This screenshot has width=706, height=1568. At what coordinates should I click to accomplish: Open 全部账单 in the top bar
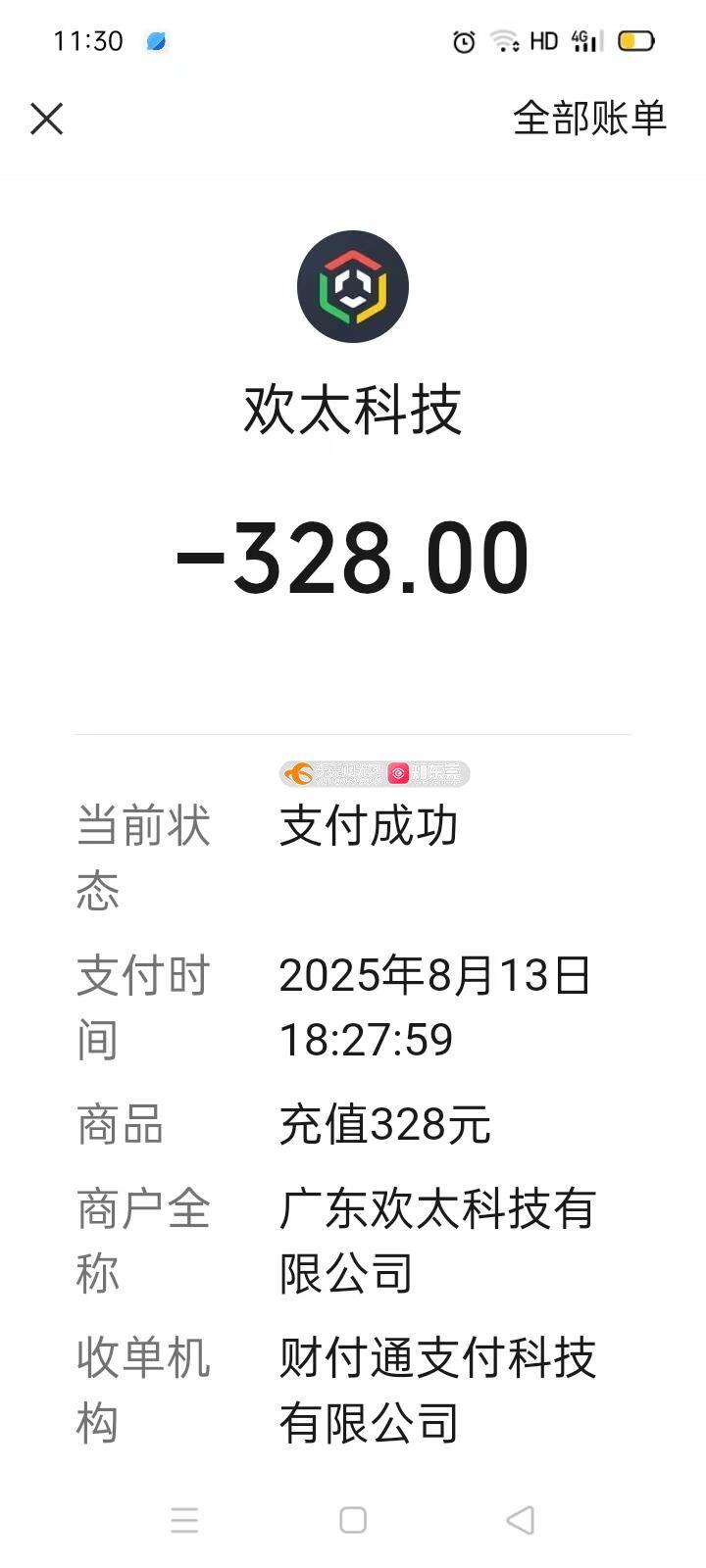click(x=589, y=118)
